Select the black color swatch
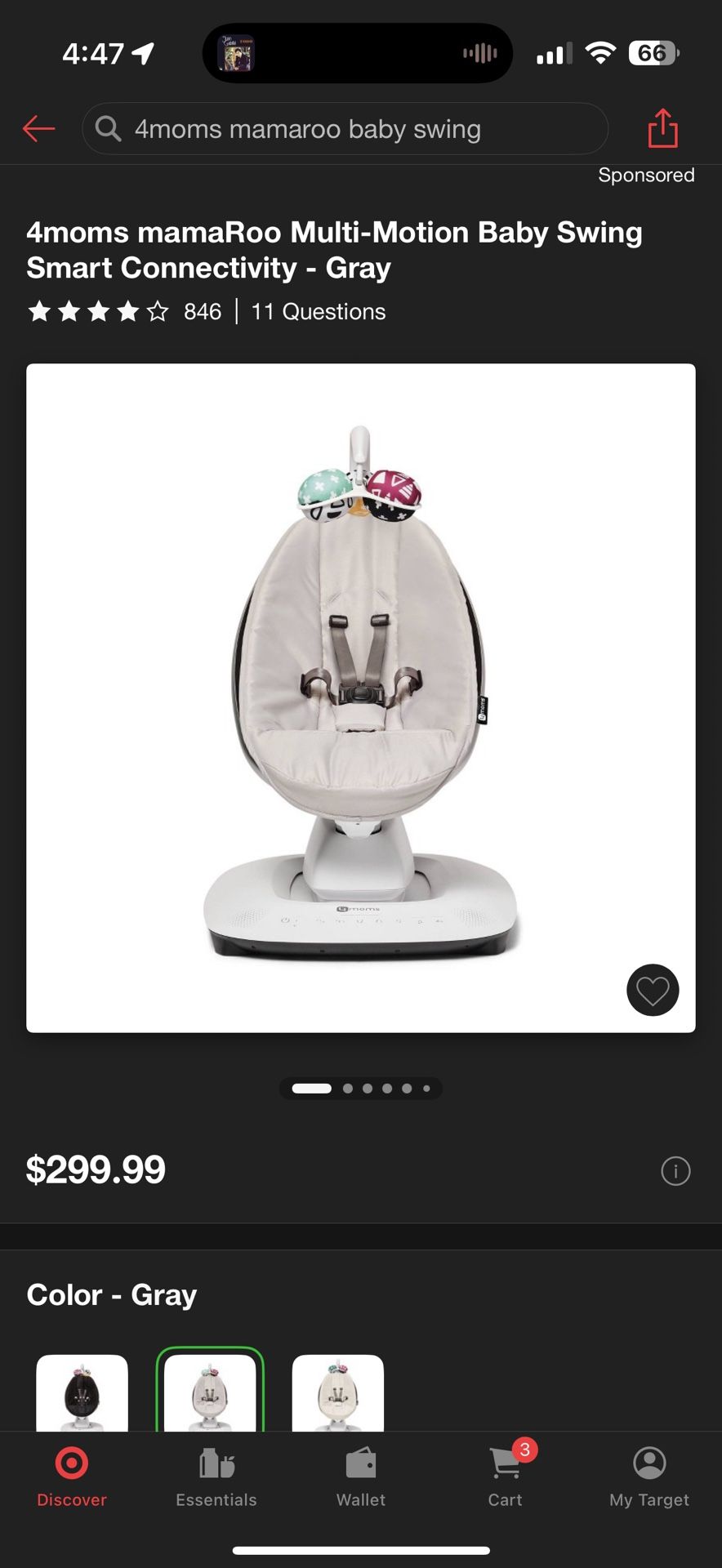The height and width of the screenshot is (1568, 722). (x=82, y=1393)
